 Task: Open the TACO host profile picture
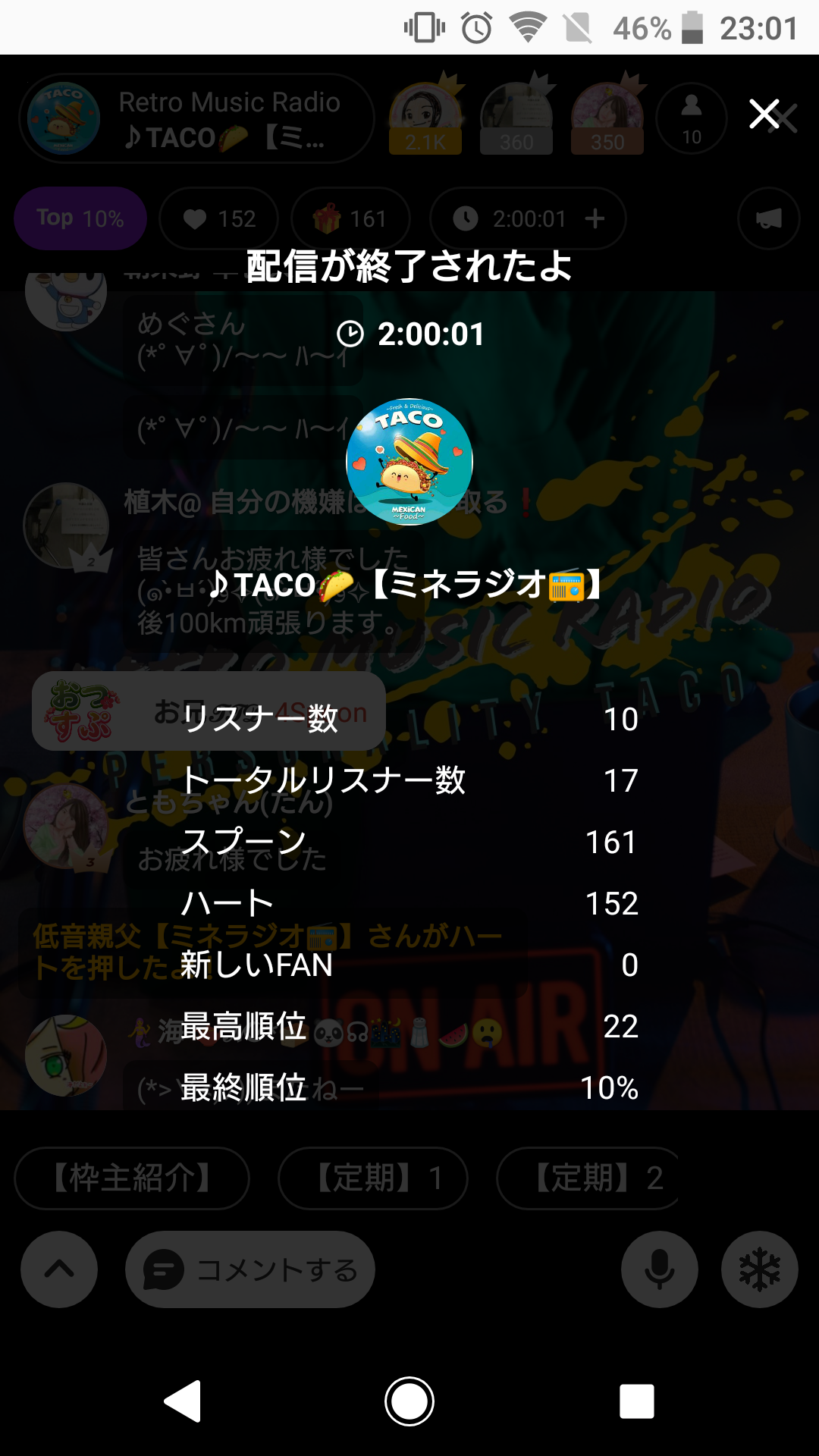click(x=409, y=462)
